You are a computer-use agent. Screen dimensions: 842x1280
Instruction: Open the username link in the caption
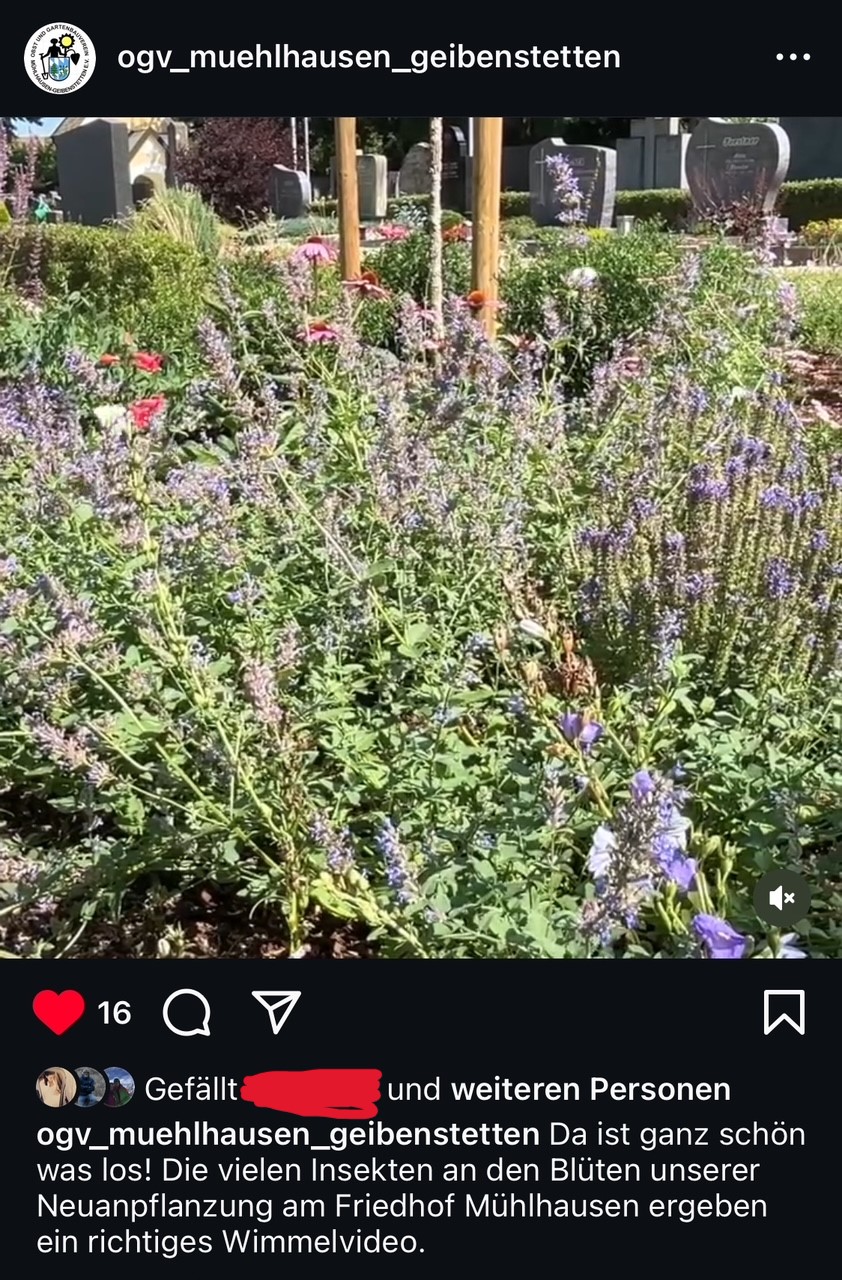click(x=288, y=1135)
